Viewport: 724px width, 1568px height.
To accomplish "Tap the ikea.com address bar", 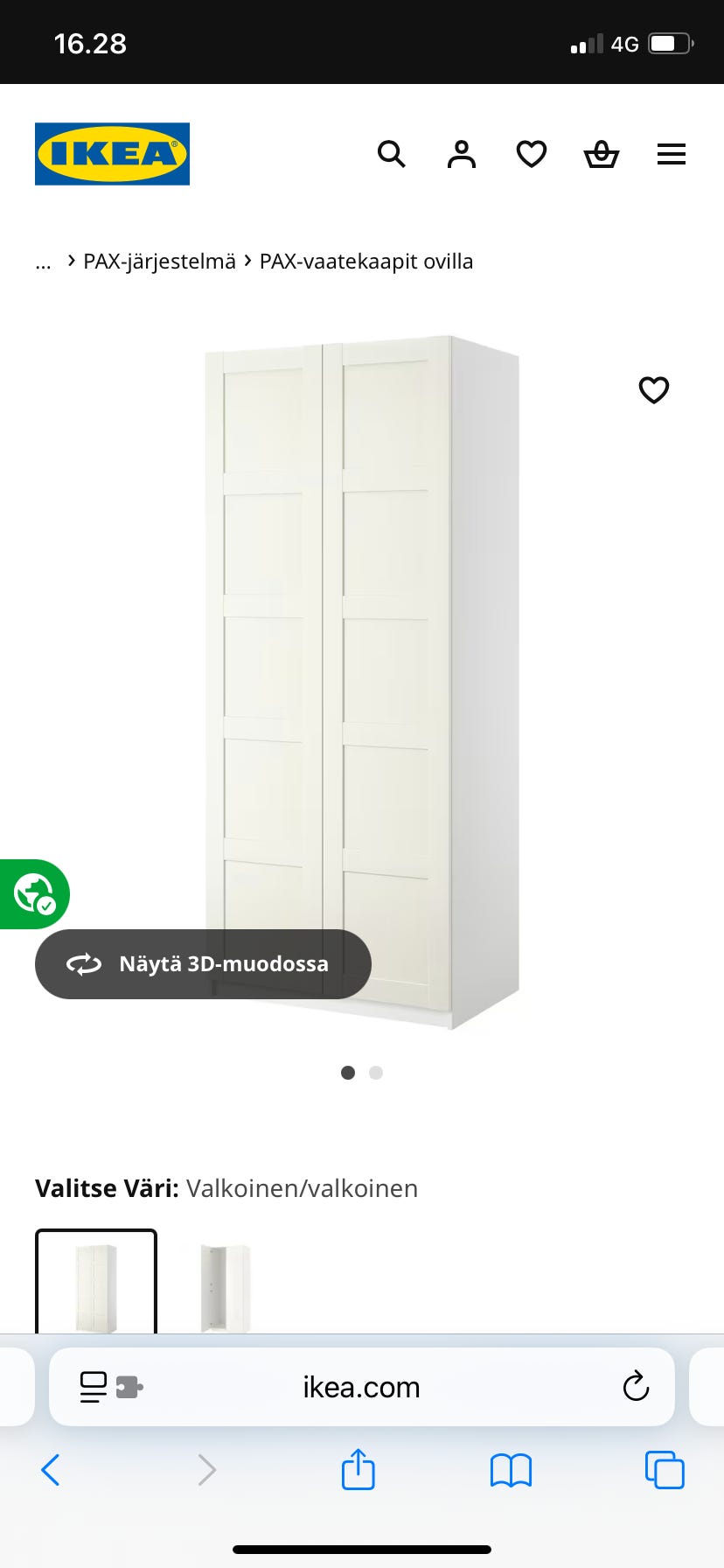I will tap(361, 1387).
